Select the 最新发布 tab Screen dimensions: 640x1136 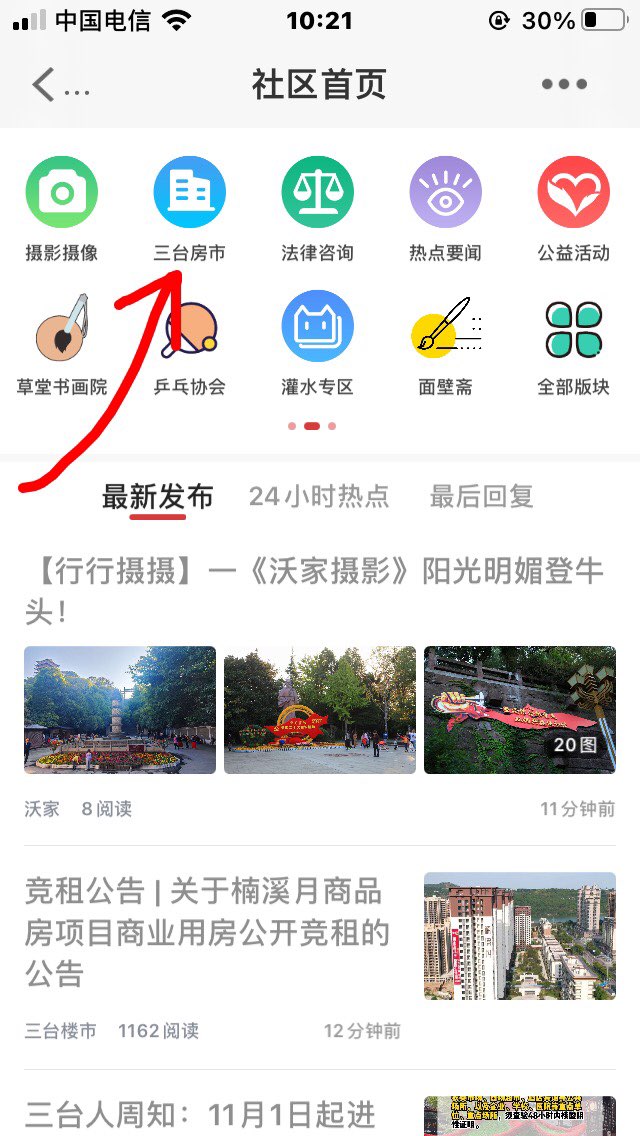[157, 496]
